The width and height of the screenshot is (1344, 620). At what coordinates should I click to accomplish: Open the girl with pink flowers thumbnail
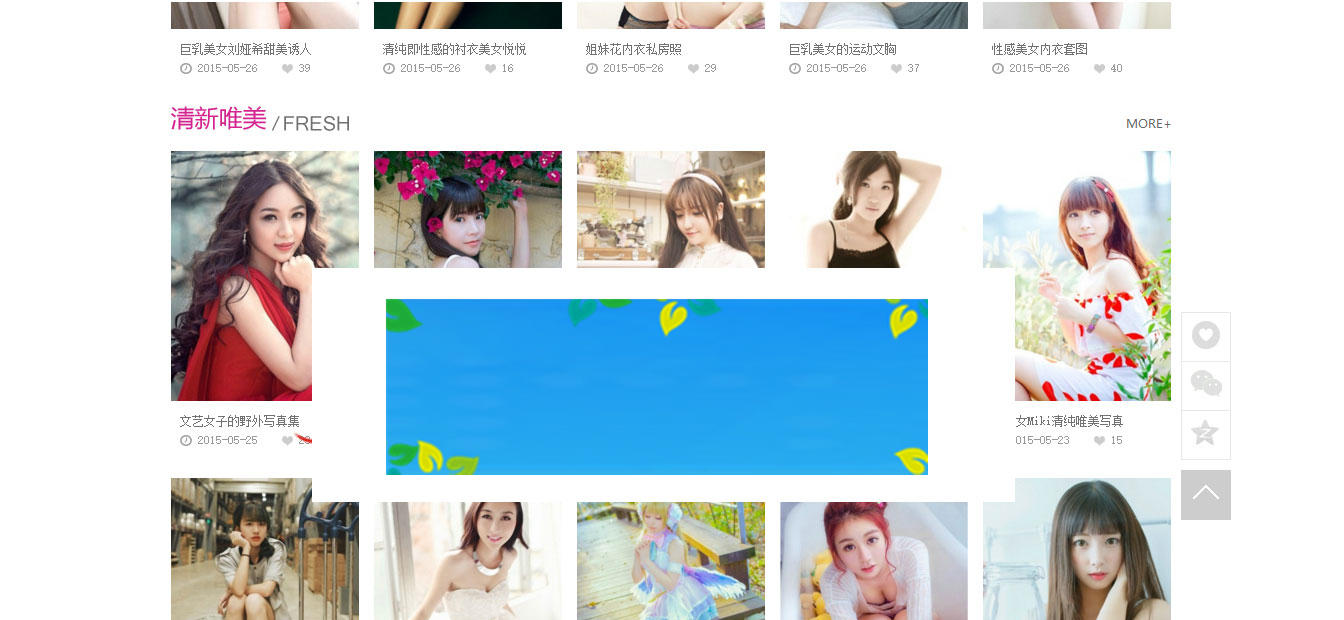pos(467,209)
